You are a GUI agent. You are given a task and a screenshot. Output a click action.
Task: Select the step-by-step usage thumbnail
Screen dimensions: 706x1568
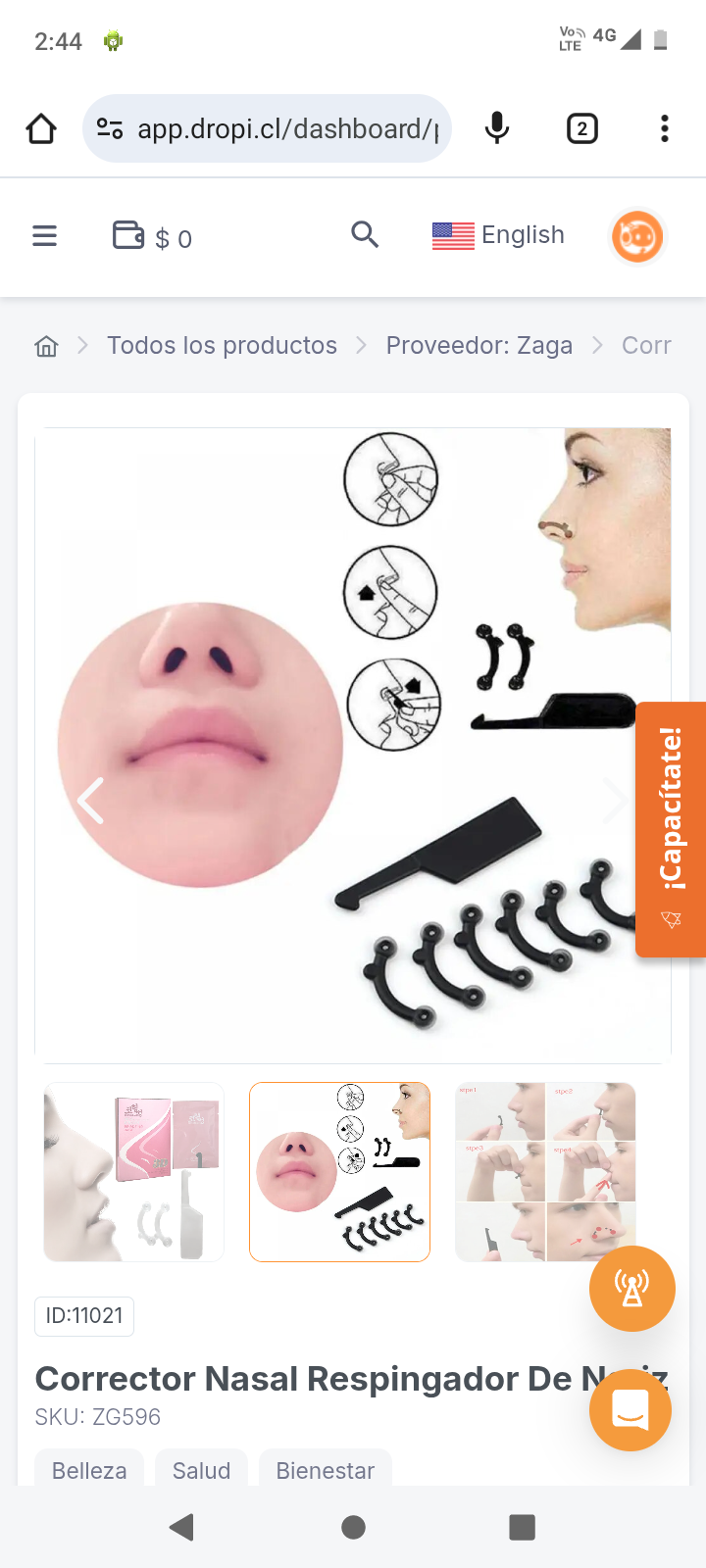[545, 1171]
